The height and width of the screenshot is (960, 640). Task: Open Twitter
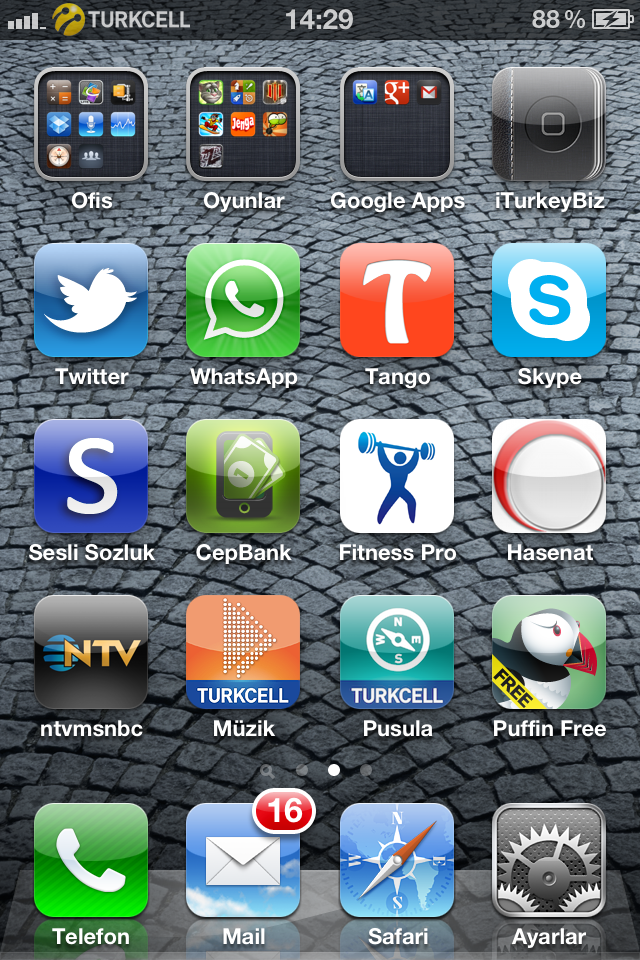(91, 300)
